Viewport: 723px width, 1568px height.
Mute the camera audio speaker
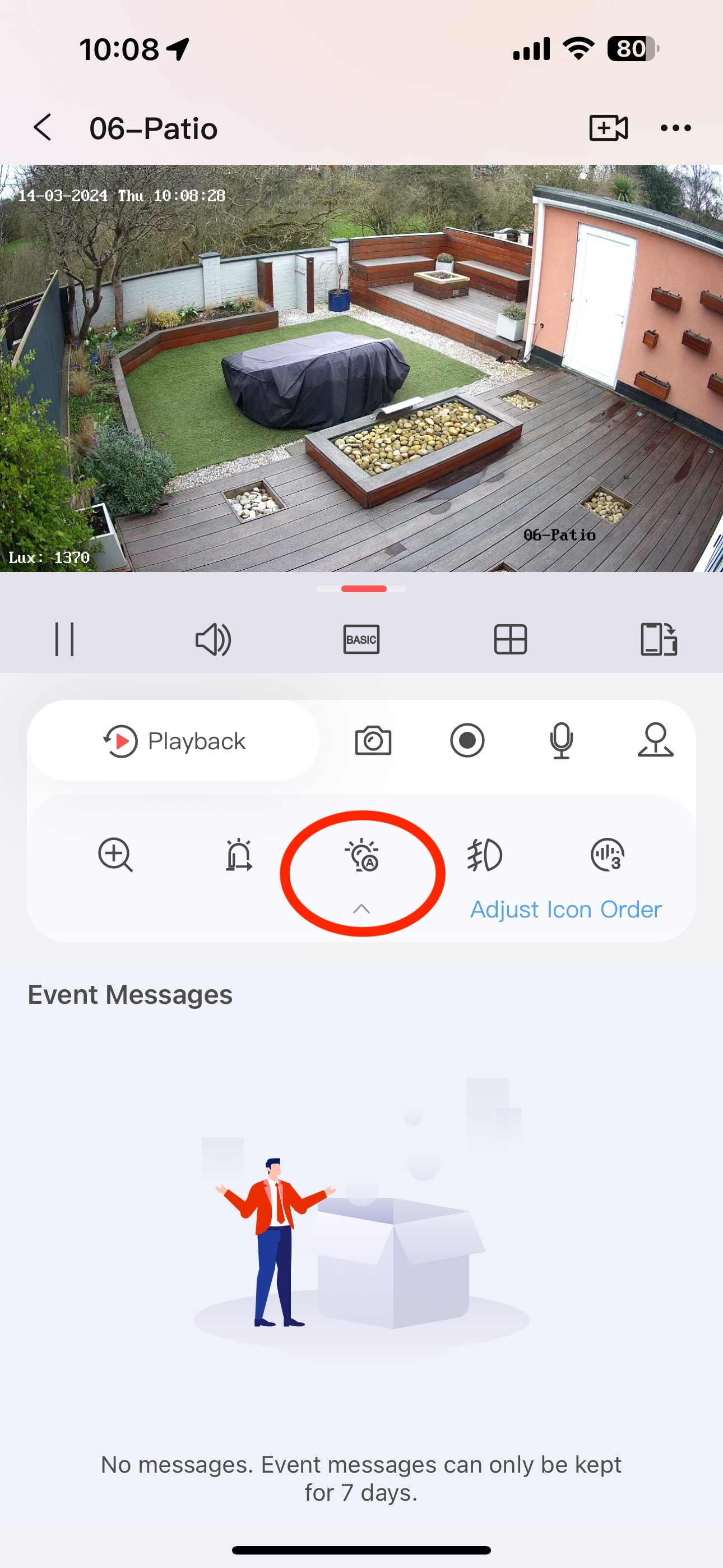(x=213, y=639)
